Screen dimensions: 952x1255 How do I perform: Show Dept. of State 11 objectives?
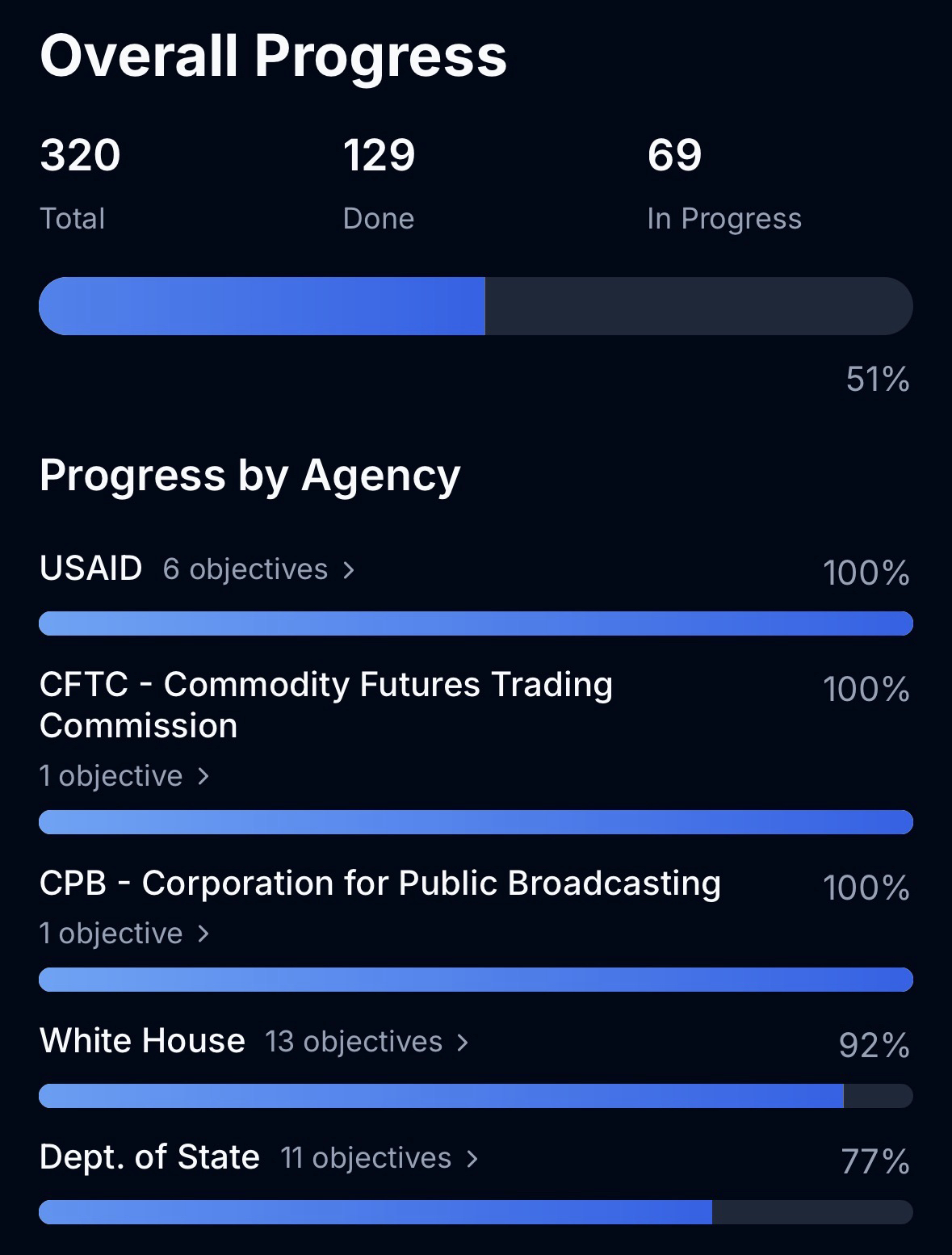[379, 1158]
